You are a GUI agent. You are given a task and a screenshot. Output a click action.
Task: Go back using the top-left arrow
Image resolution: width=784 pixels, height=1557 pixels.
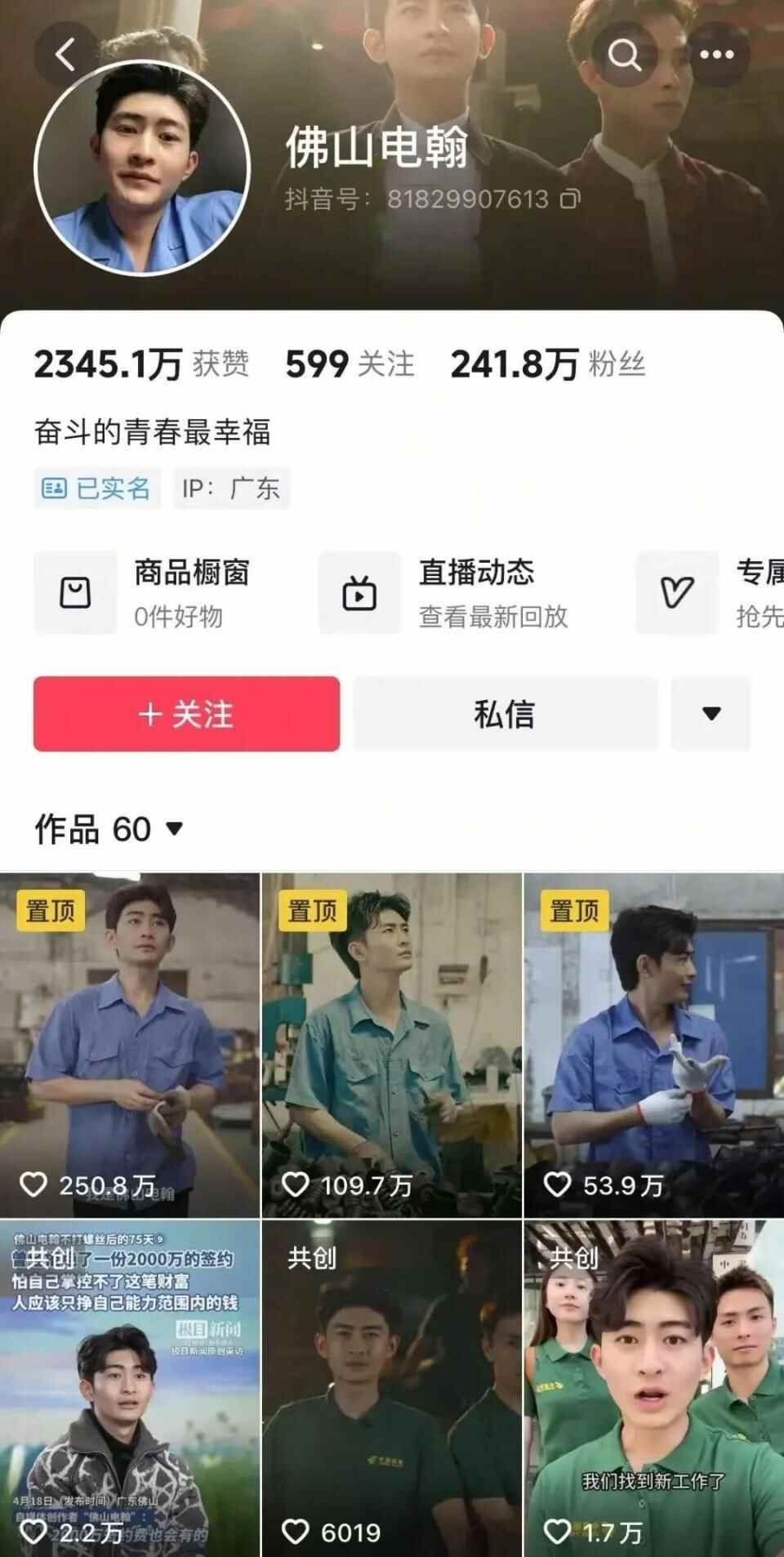[x=65, y=55]
